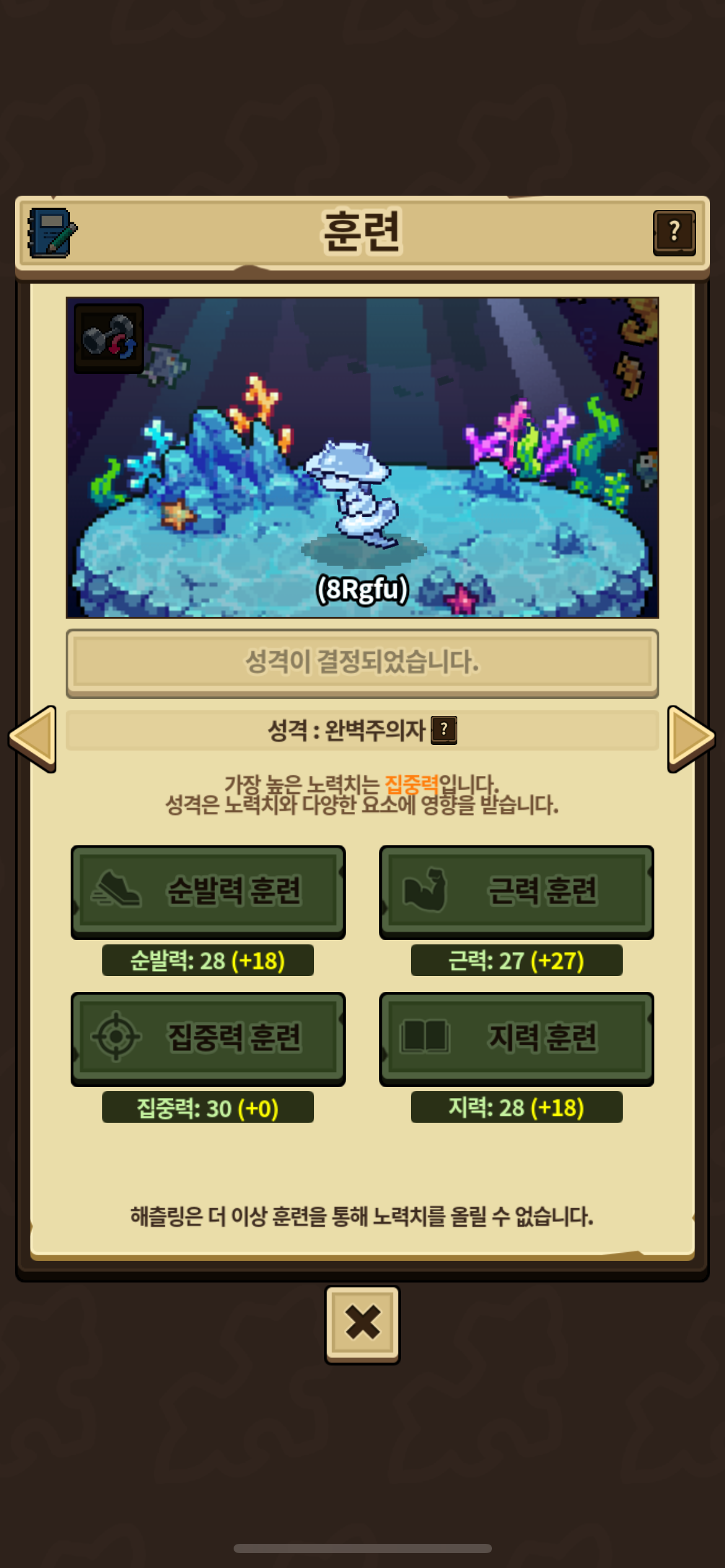Select 집중력 훈련 button

[x=208, y=1039]
